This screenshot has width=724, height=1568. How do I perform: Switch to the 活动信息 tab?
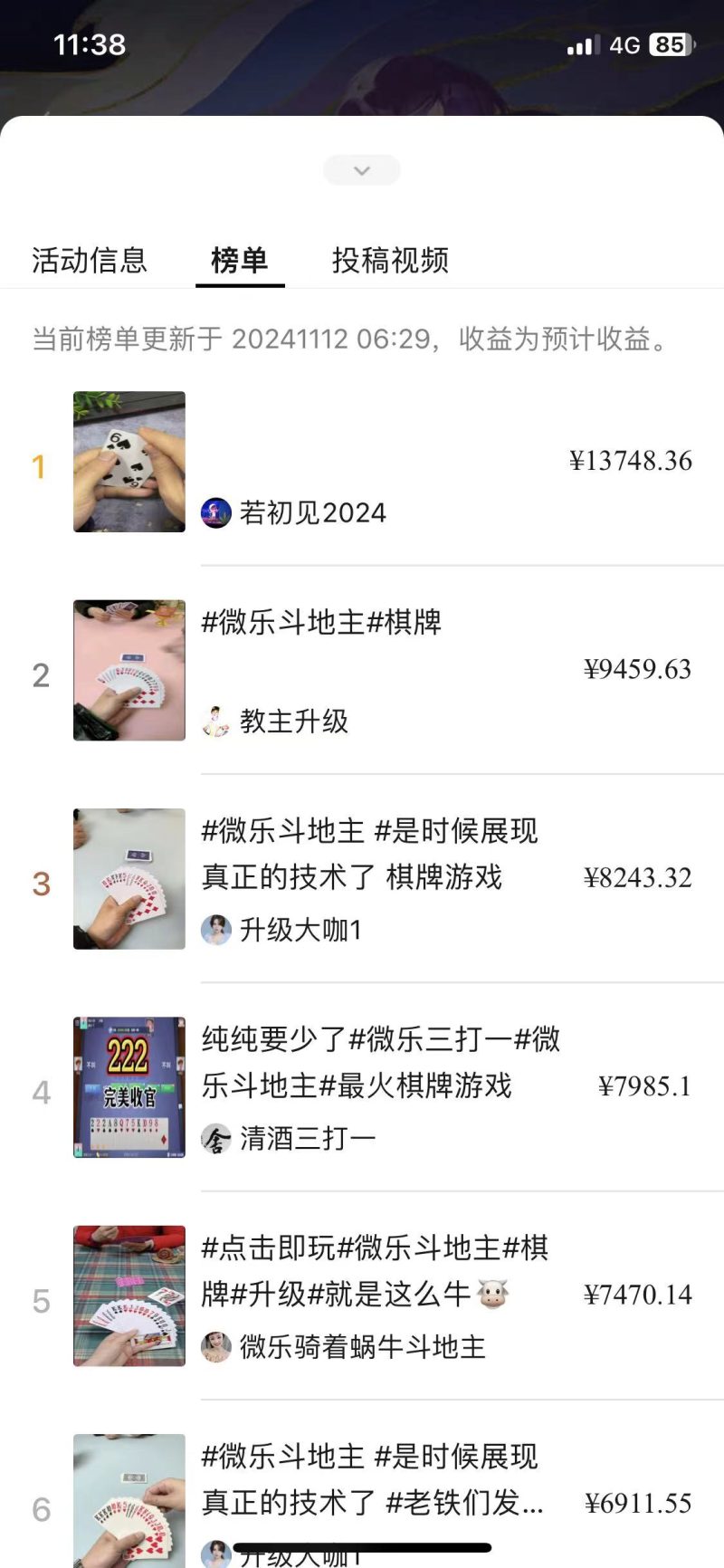coord(89,260)
